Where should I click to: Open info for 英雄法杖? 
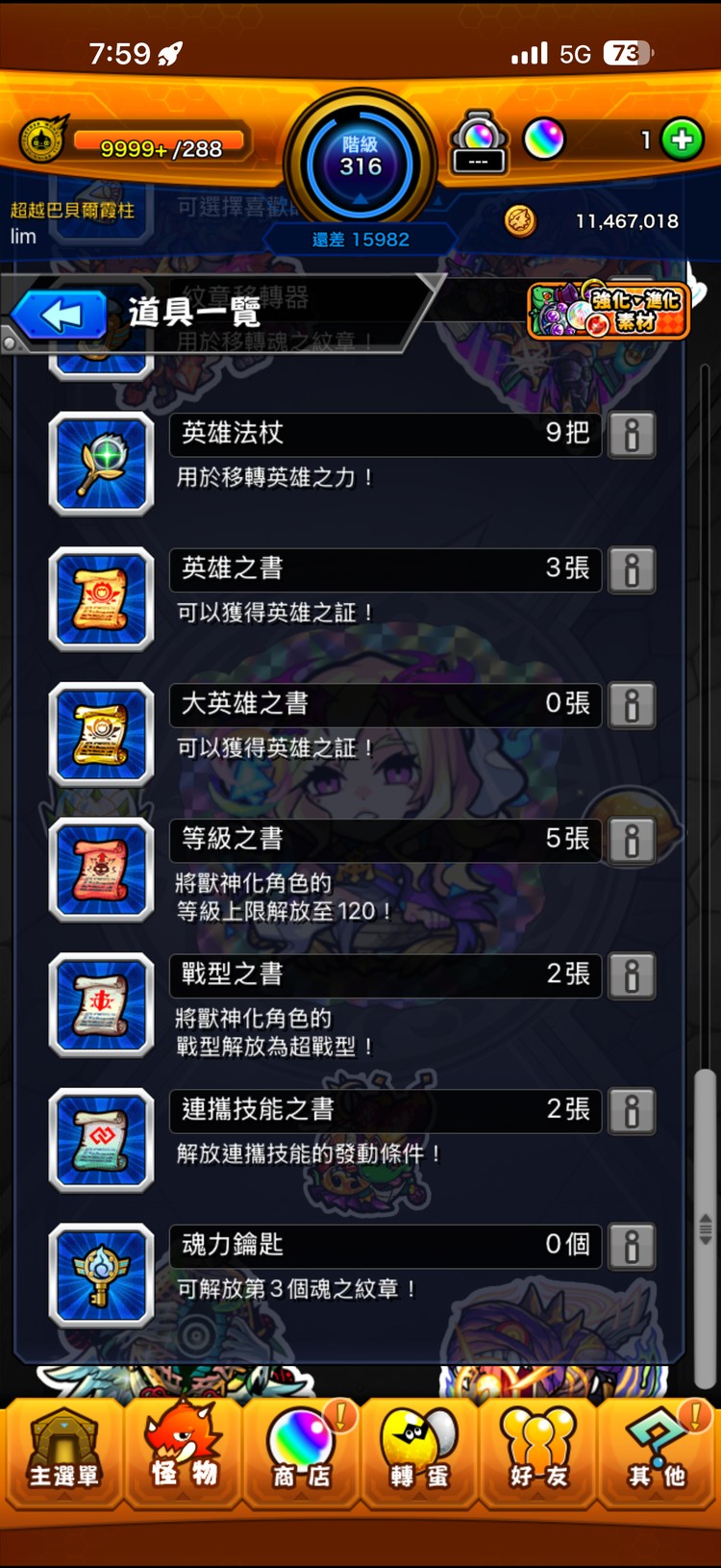[x=632, y=435]
